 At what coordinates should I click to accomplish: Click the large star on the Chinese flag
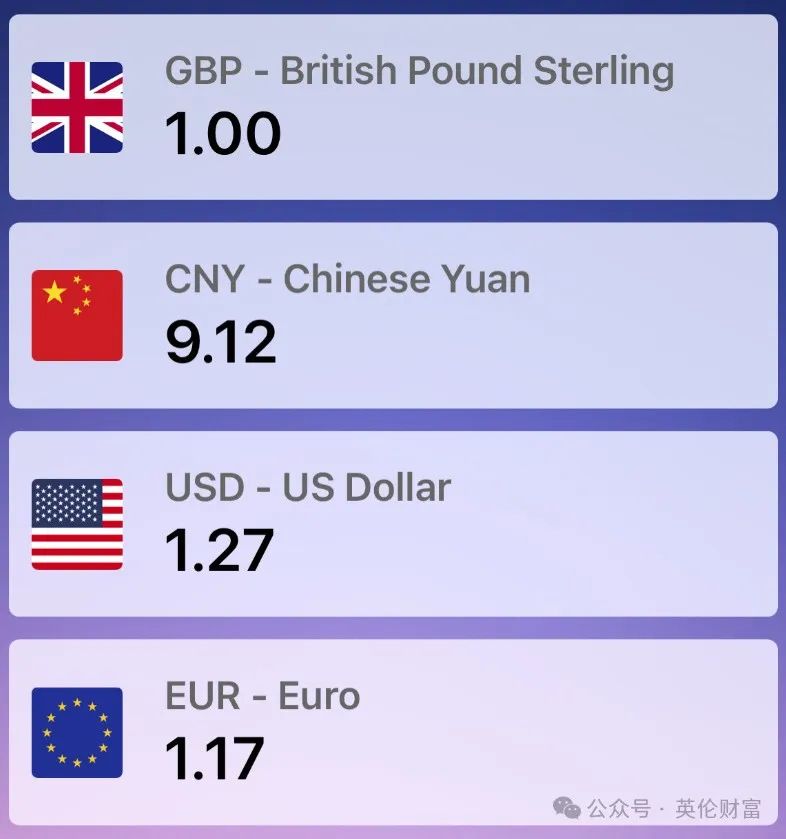pyautogui.click(x=52, y=290)
